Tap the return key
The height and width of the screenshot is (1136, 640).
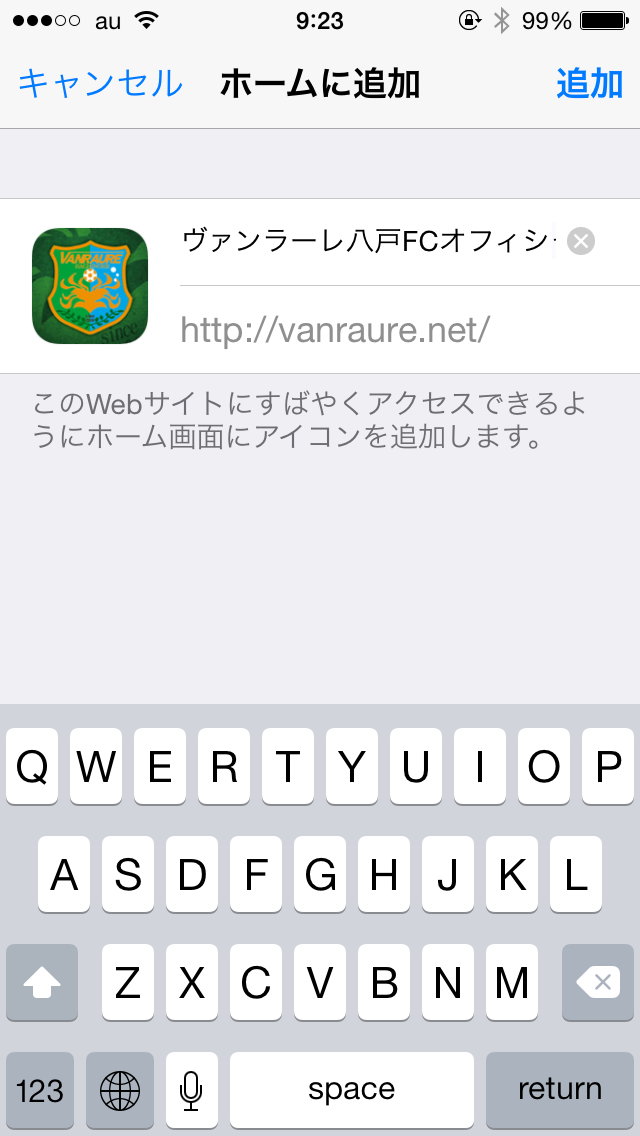[559, 1089]
